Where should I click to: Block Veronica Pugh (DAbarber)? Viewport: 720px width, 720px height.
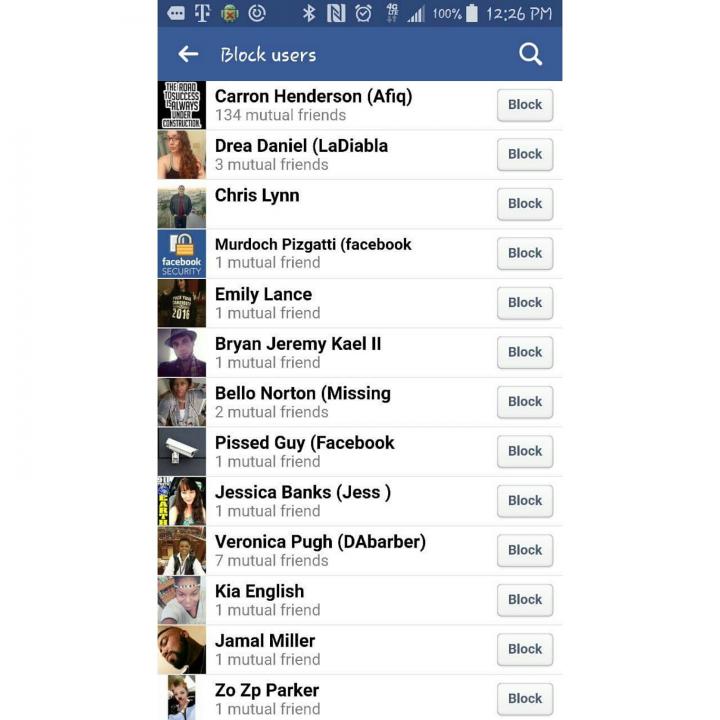(524, 550)
